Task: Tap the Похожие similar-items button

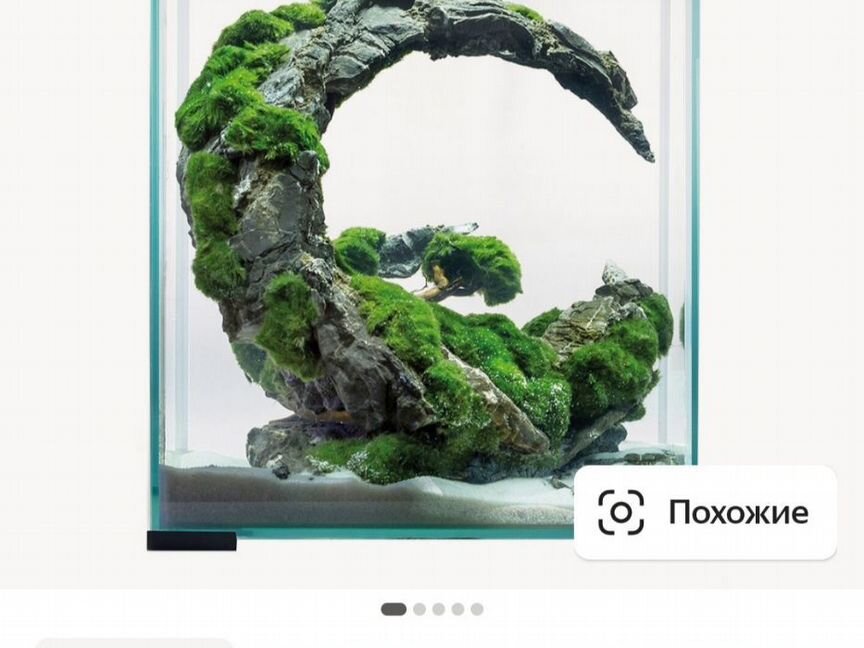Action: [705, 512]
